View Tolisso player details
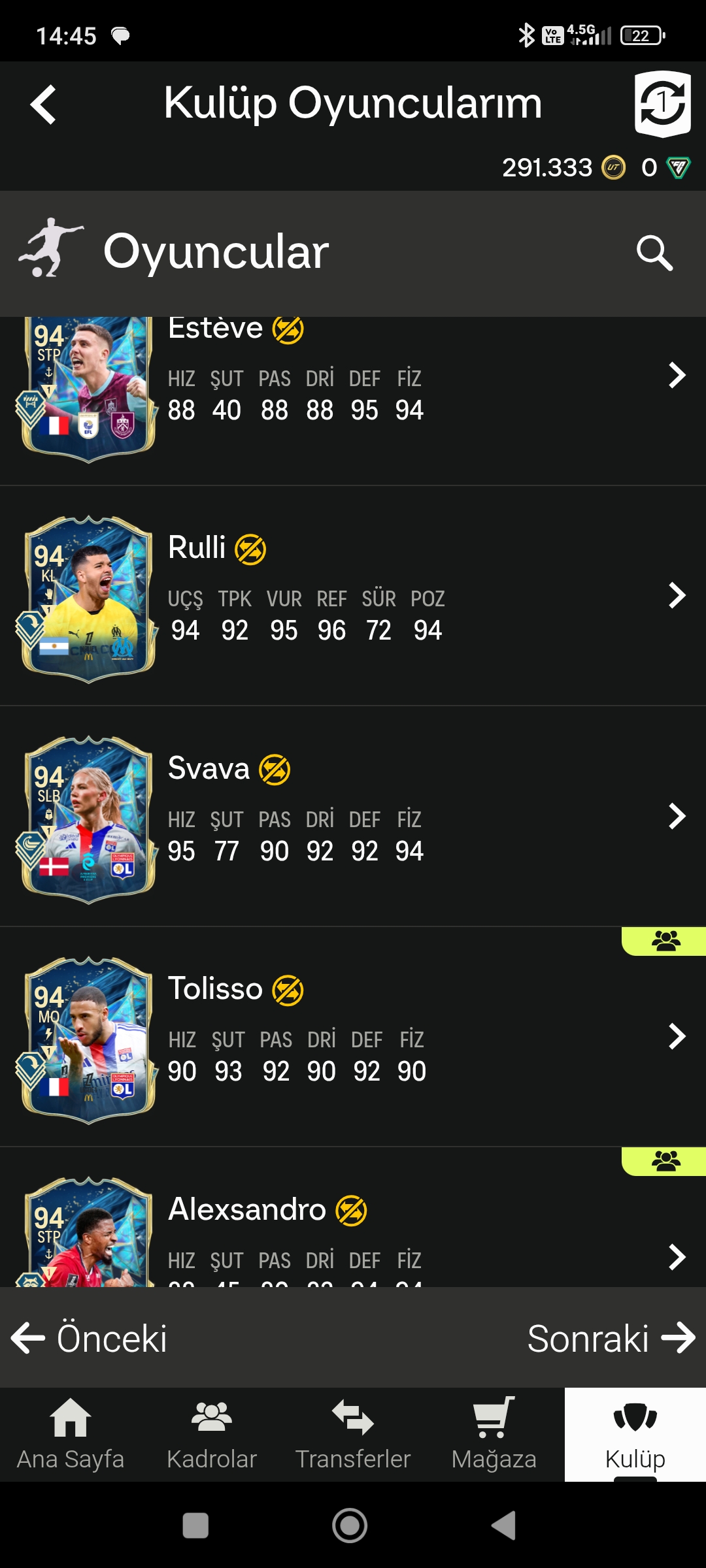This screenshot has width=706, height=1568. point(353,1037)
